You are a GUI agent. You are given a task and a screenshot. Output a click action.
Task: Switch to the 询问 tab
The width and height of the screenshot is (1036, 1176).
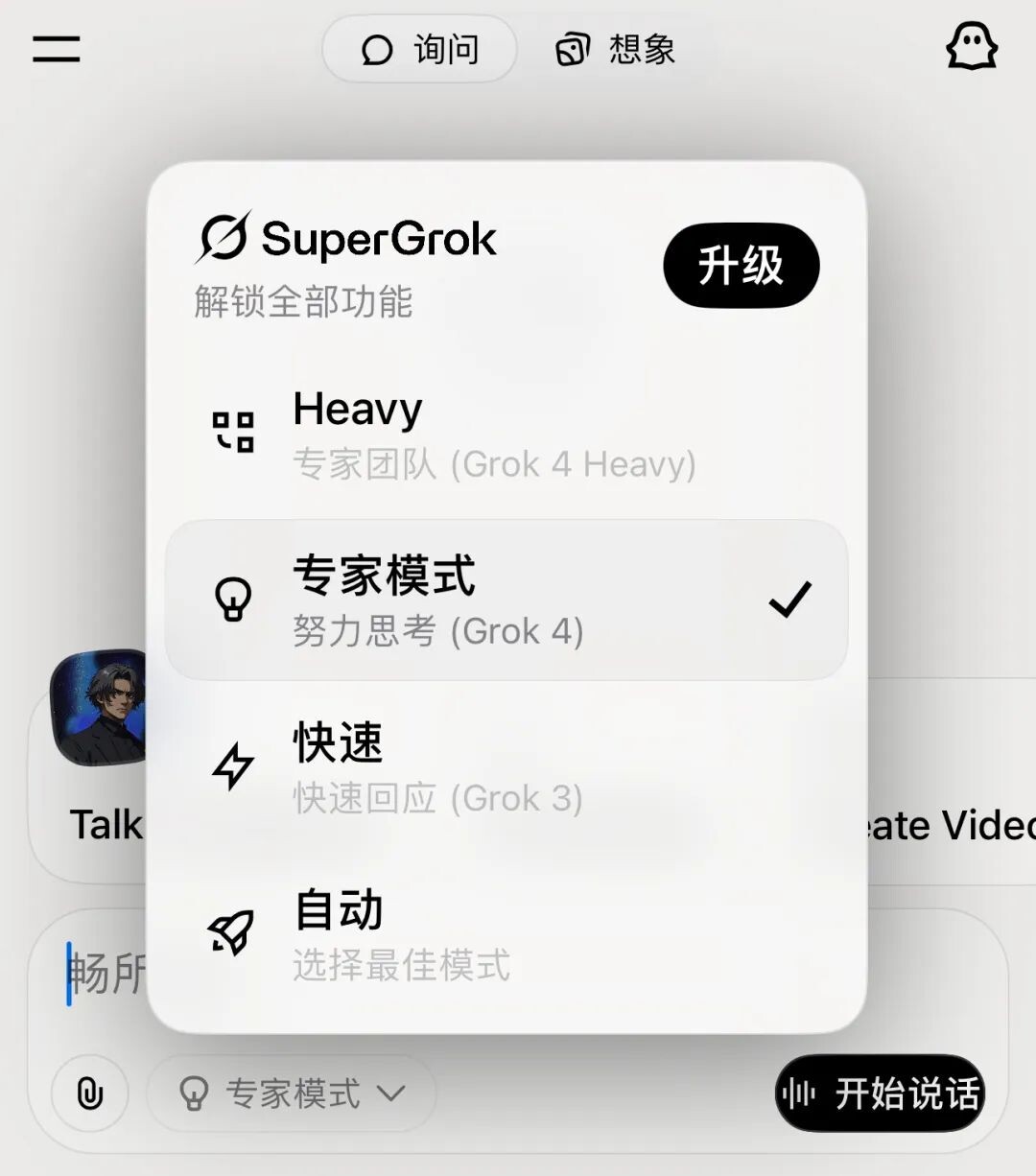coord(417,50)
